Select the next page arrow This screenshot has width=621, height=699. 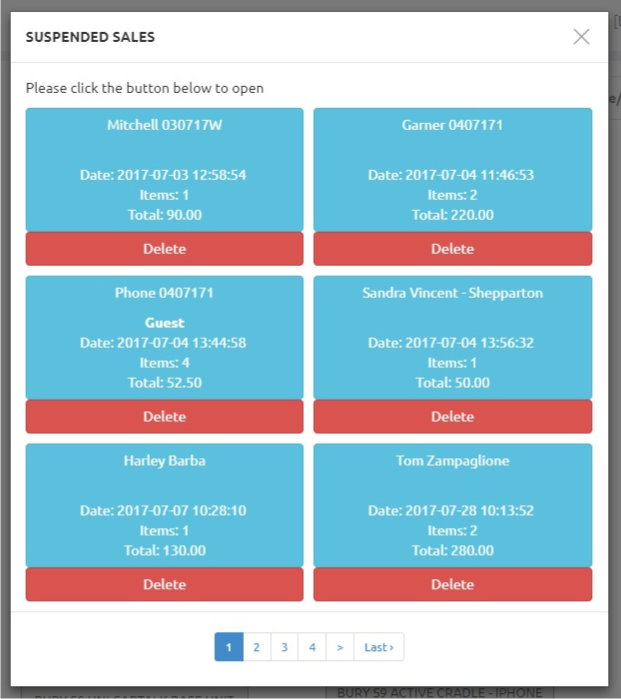340,647
